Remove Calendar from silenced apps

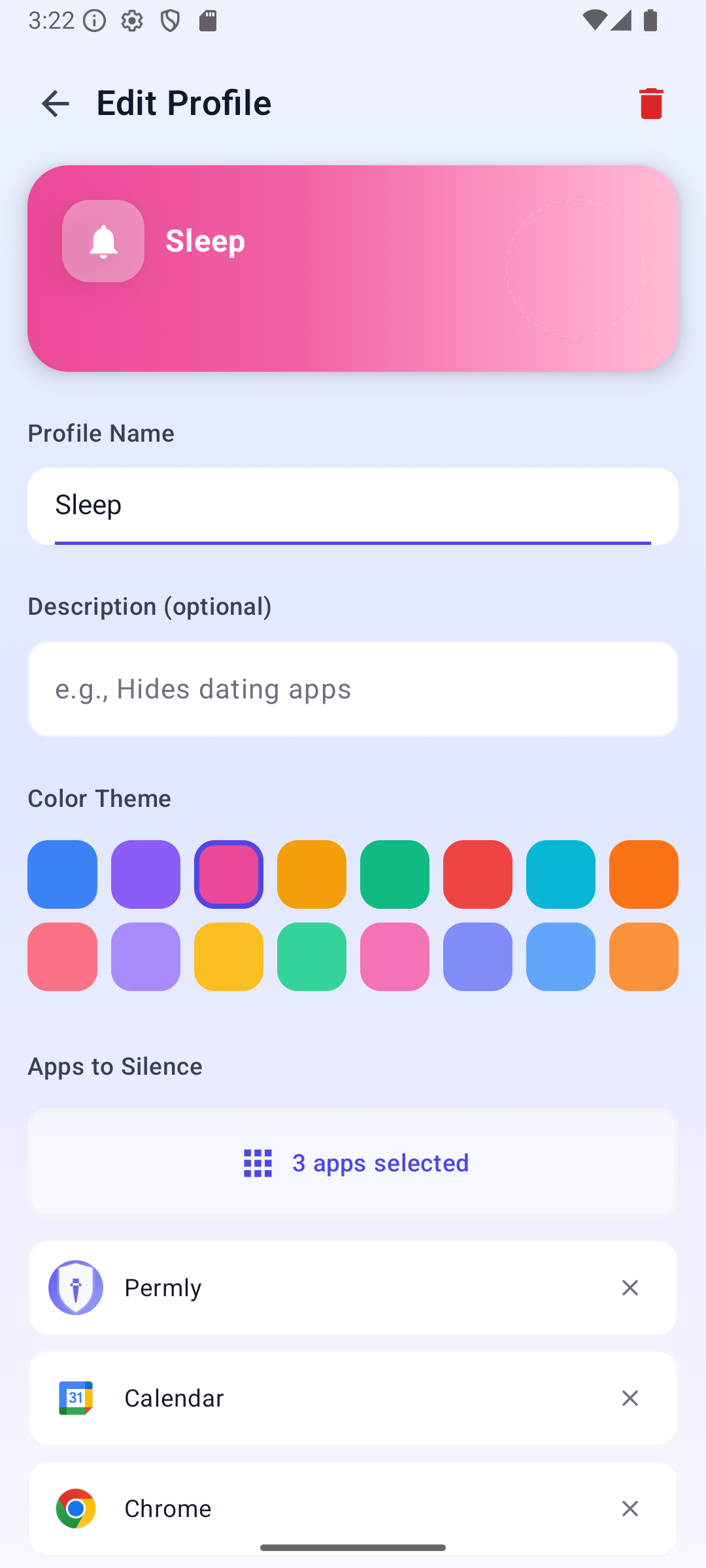[630, 1397]
